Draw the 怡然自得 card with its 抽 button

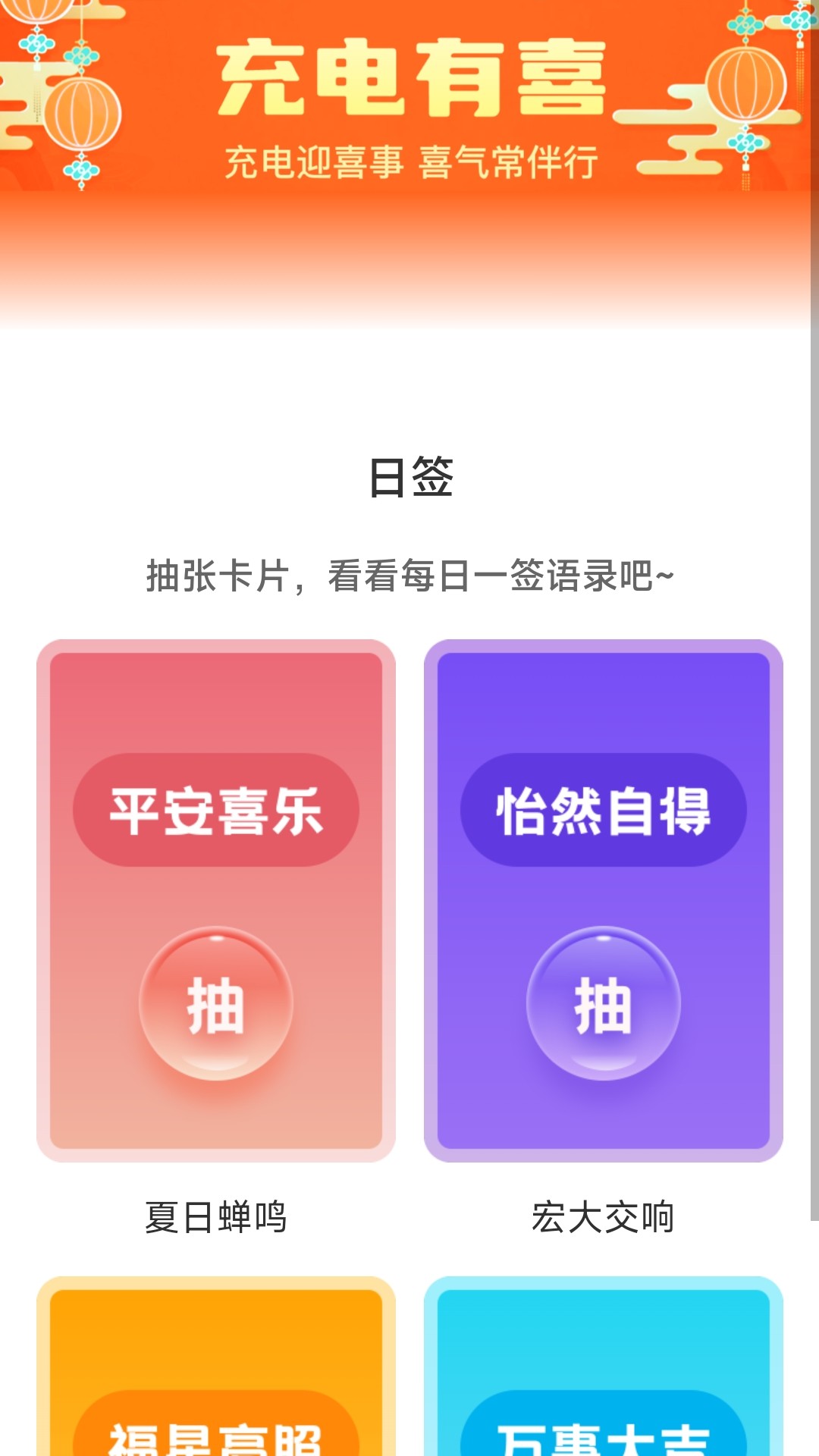coord(604,1003)
